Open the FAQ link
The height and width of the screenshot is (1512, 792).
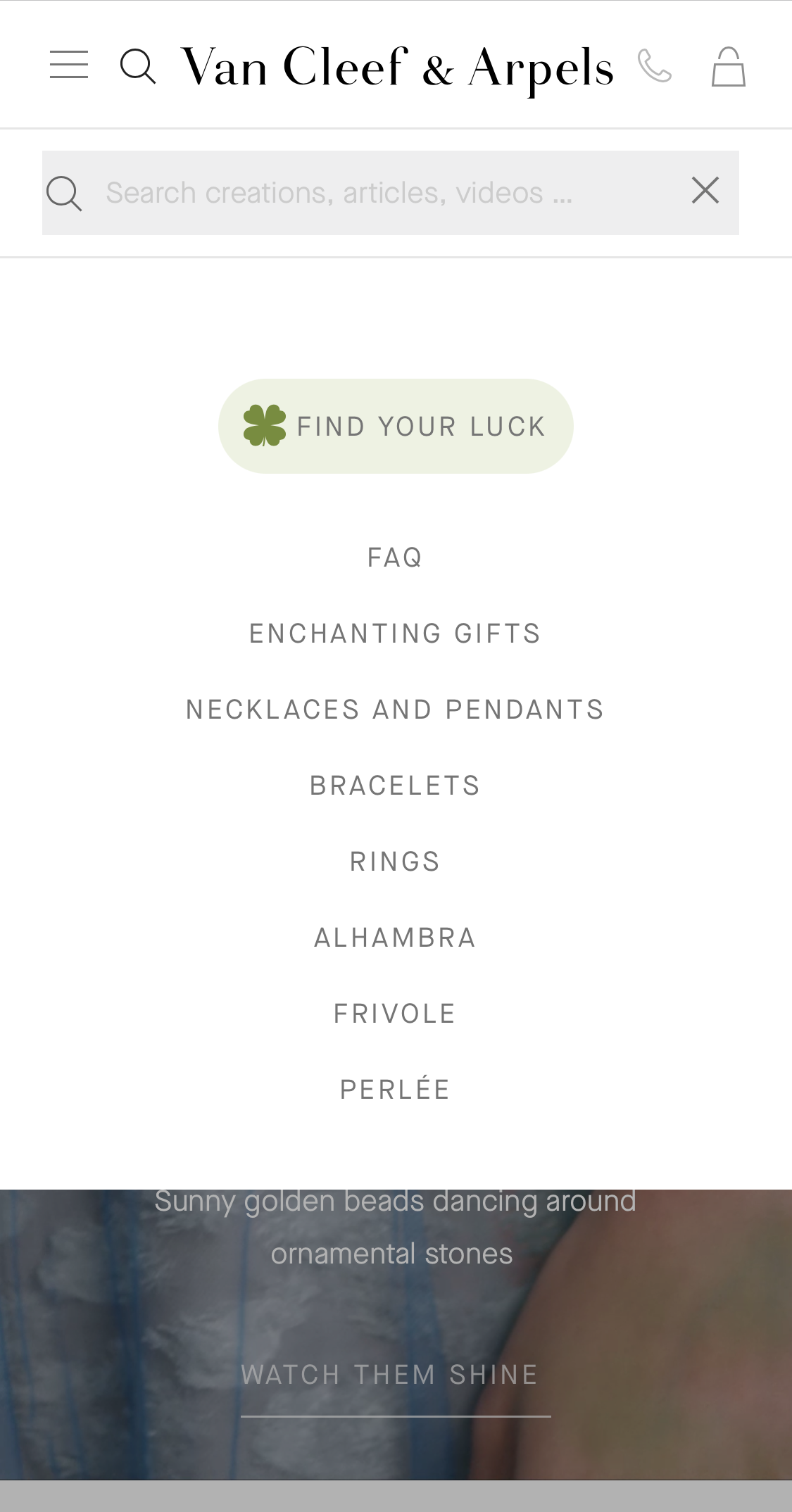(395, 558)
